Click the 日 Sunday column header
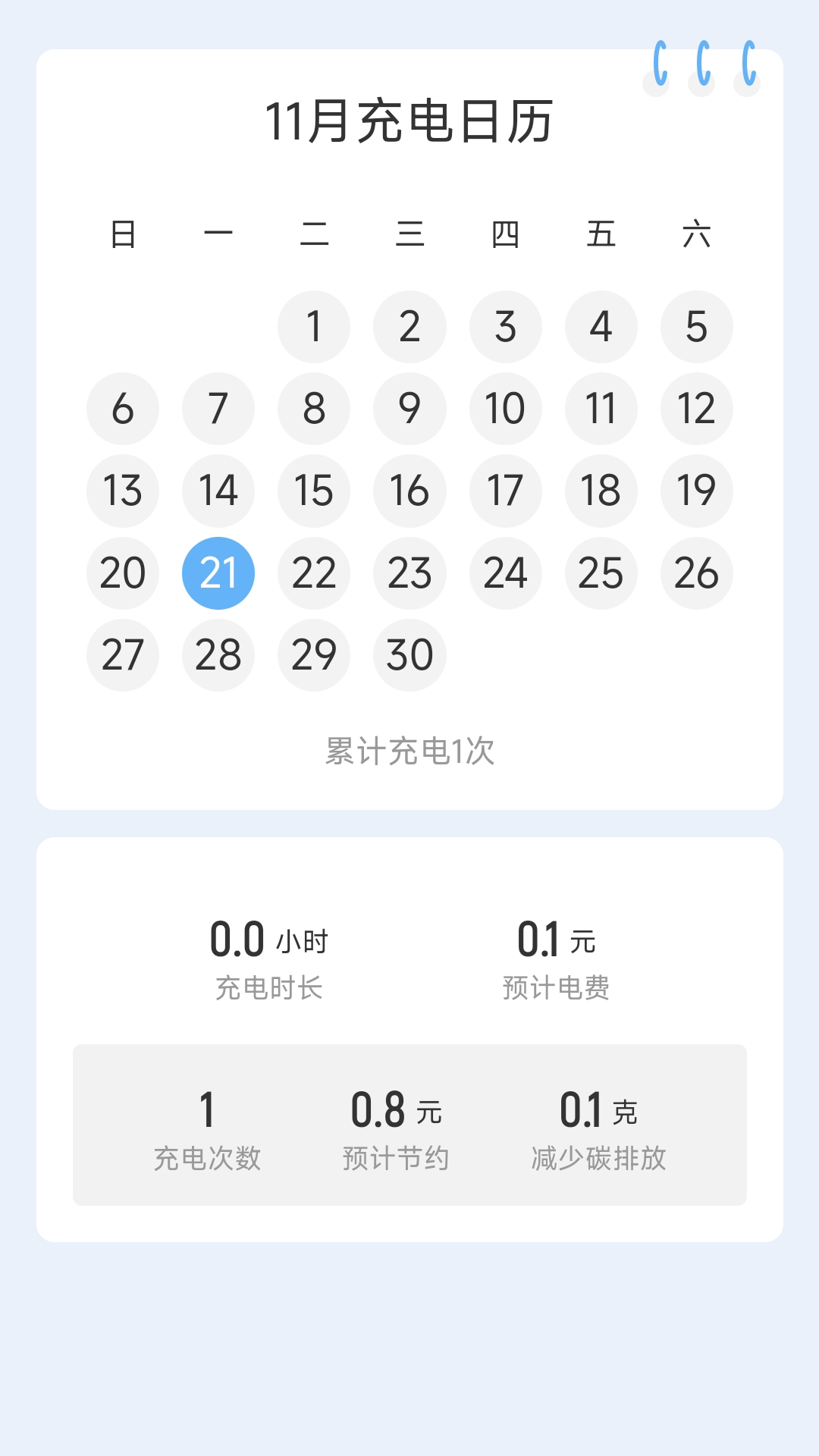This screenshot has width=819, height=1456. click(122, 235)
